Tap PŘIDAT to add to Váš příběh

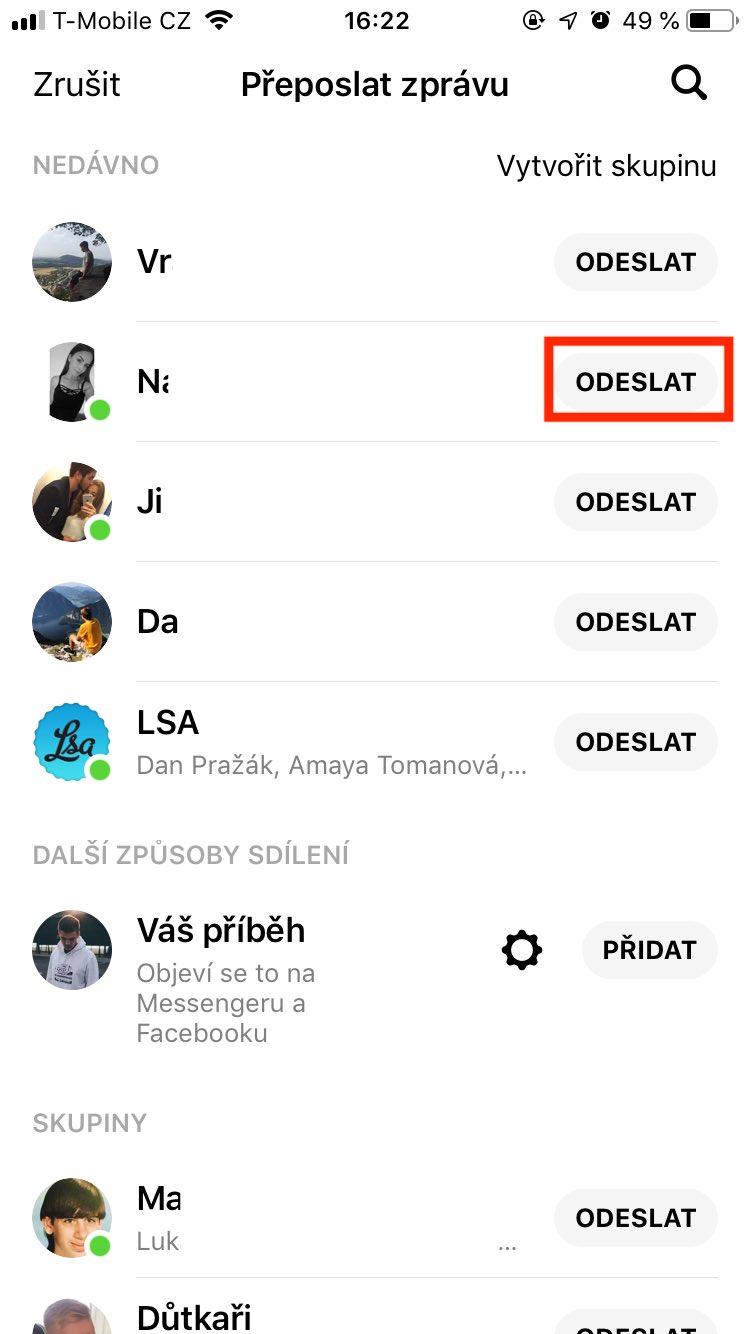click(x=650, y=950)
